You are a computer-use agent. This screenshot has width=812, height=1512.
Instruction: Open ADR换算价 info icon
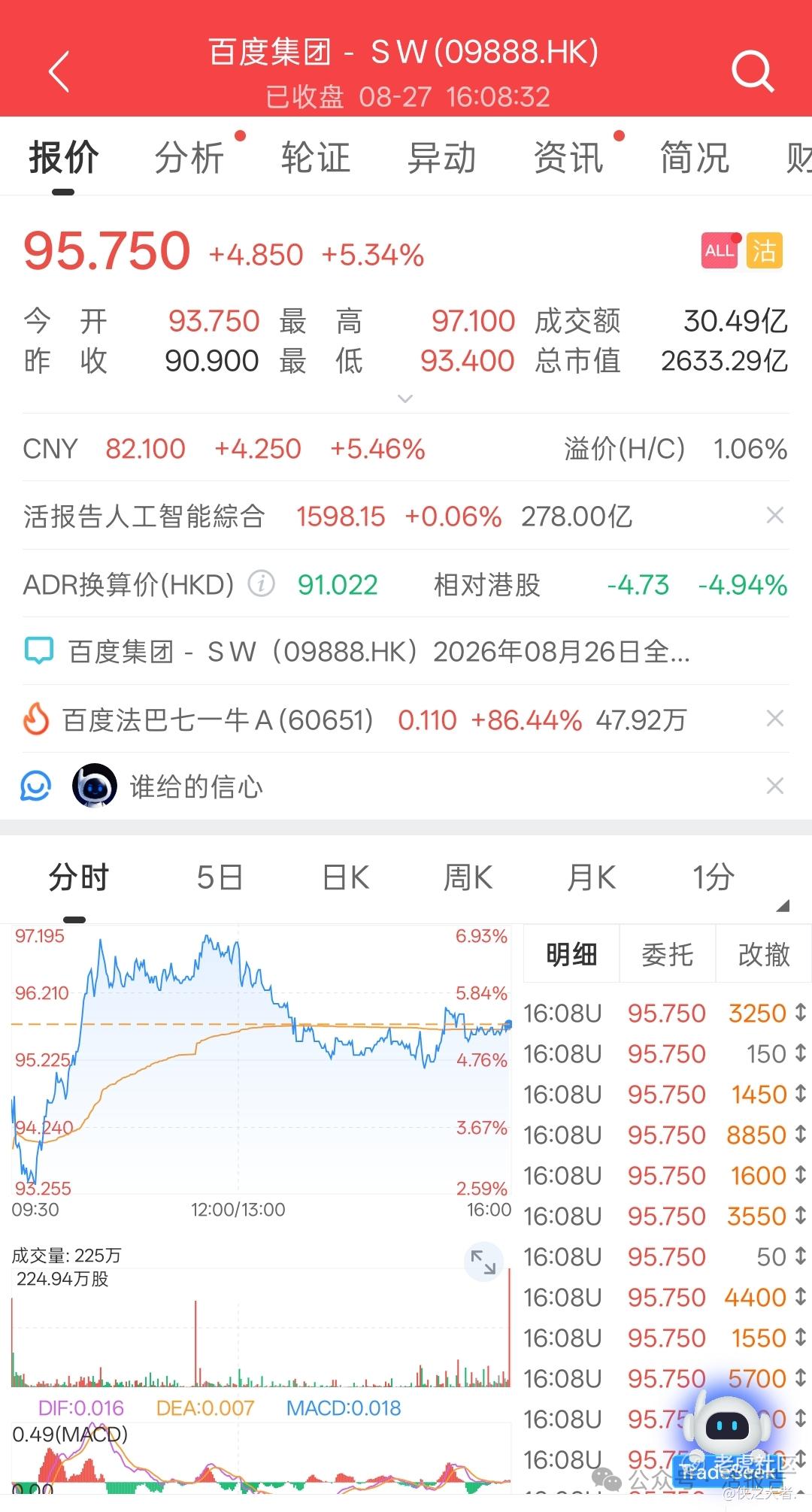pyautogui.click(x=262, y=583)
